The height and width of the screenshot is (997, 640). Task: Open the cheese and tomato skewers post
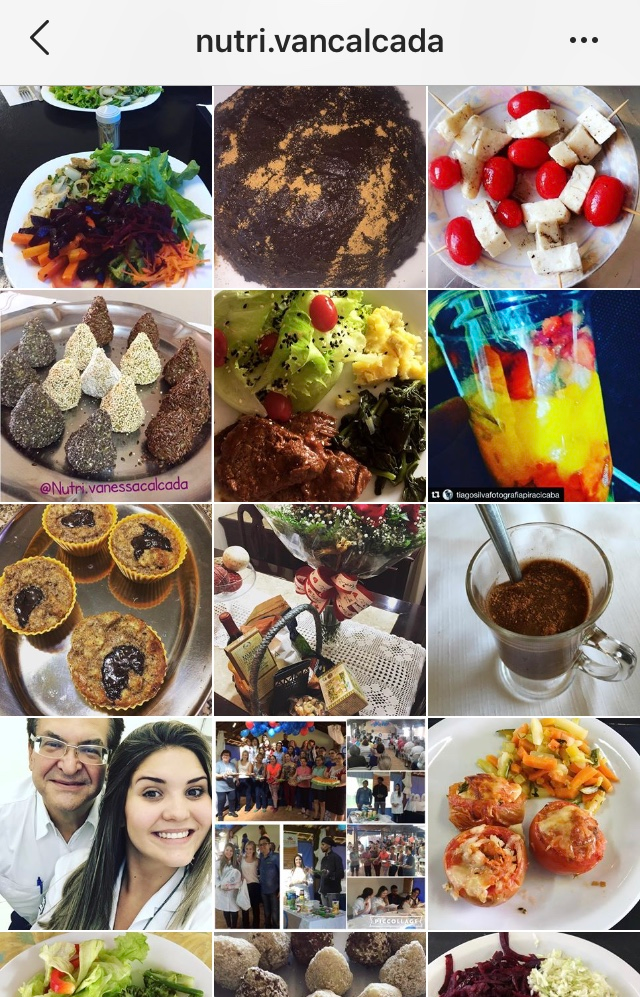(x=533, y=188)
